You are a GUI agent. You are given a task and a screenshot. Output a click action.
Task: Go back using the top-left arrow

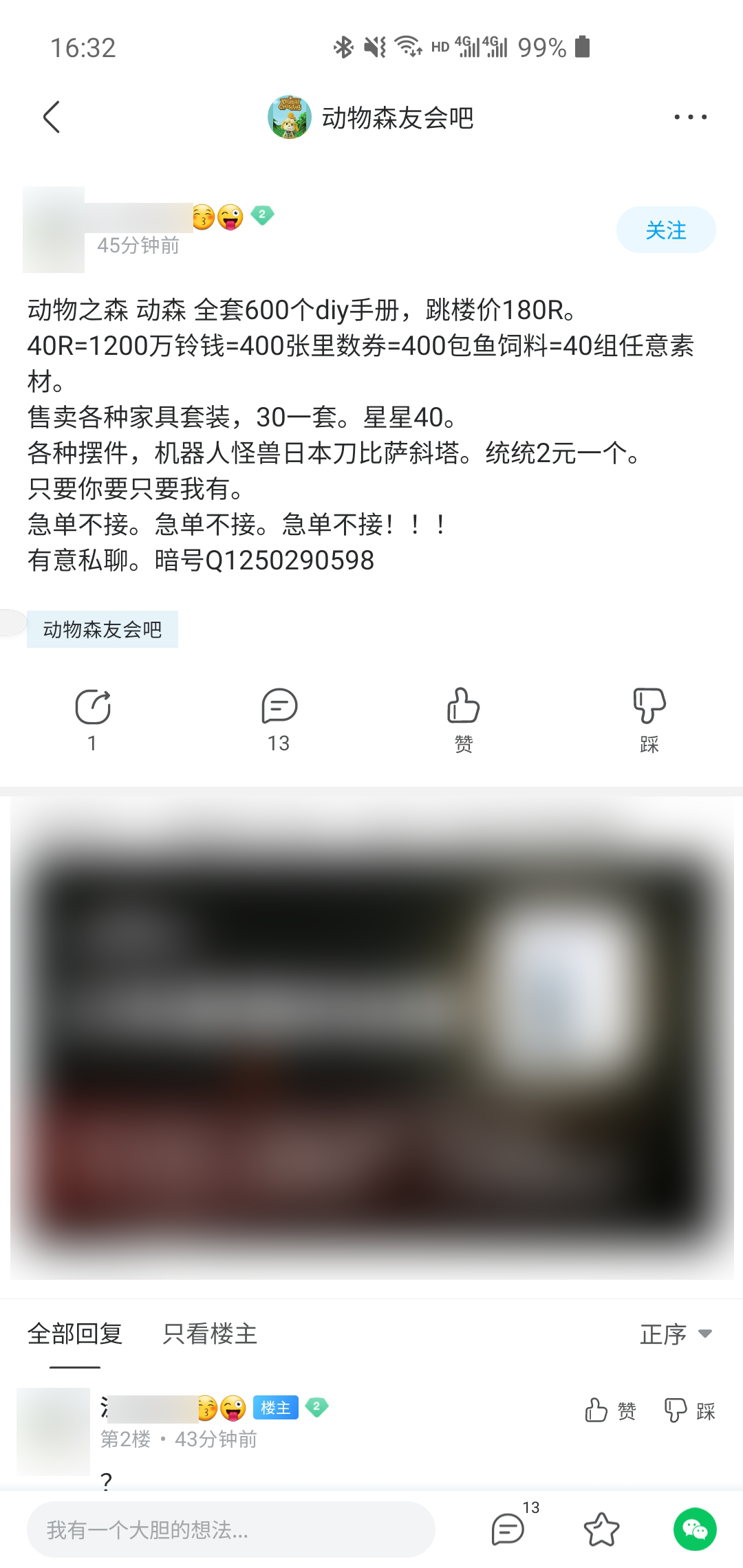tap(52, 117)
